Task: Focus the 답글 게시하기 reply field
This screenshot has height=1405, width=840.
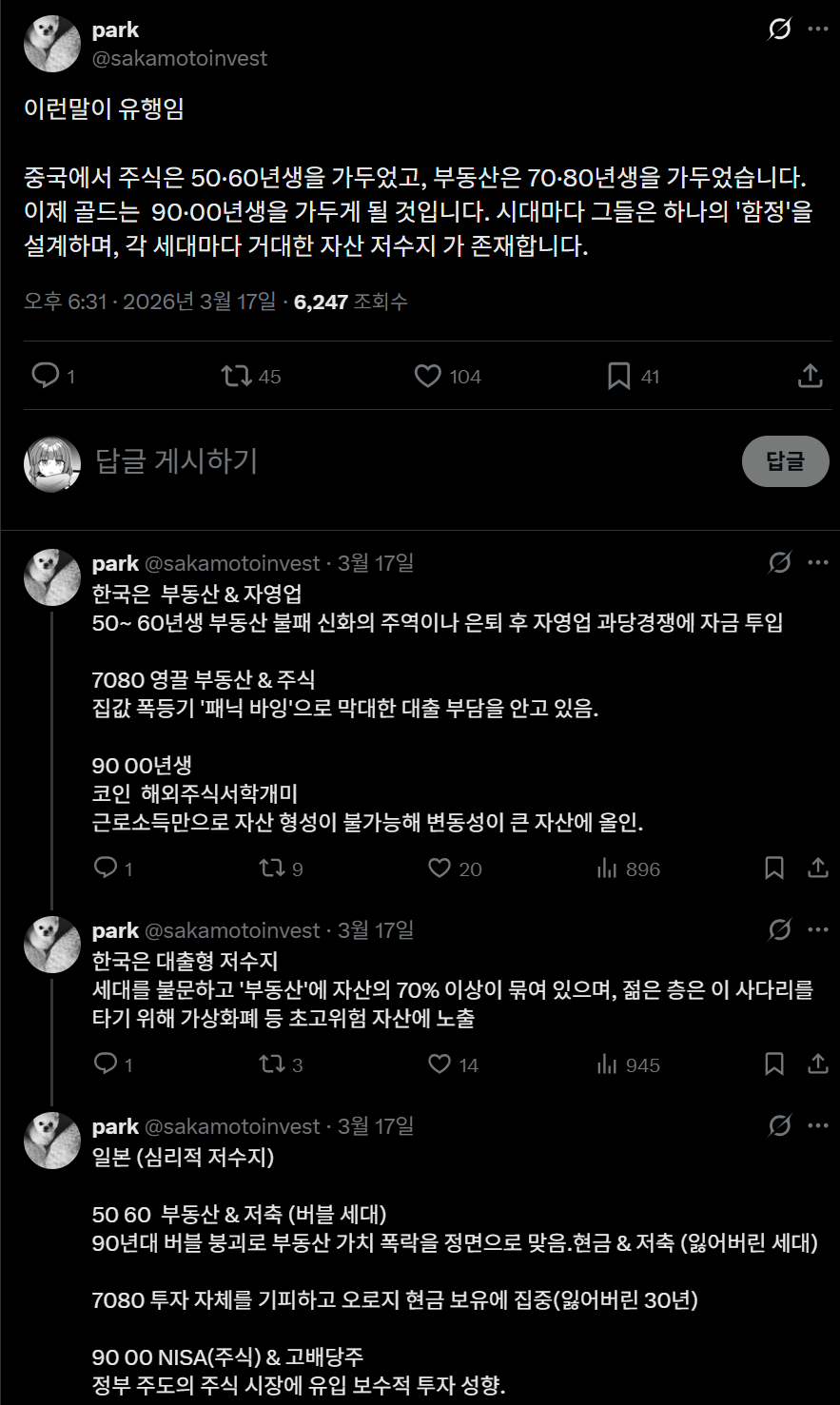Action: pyautogui.click(x=381, y=461)
